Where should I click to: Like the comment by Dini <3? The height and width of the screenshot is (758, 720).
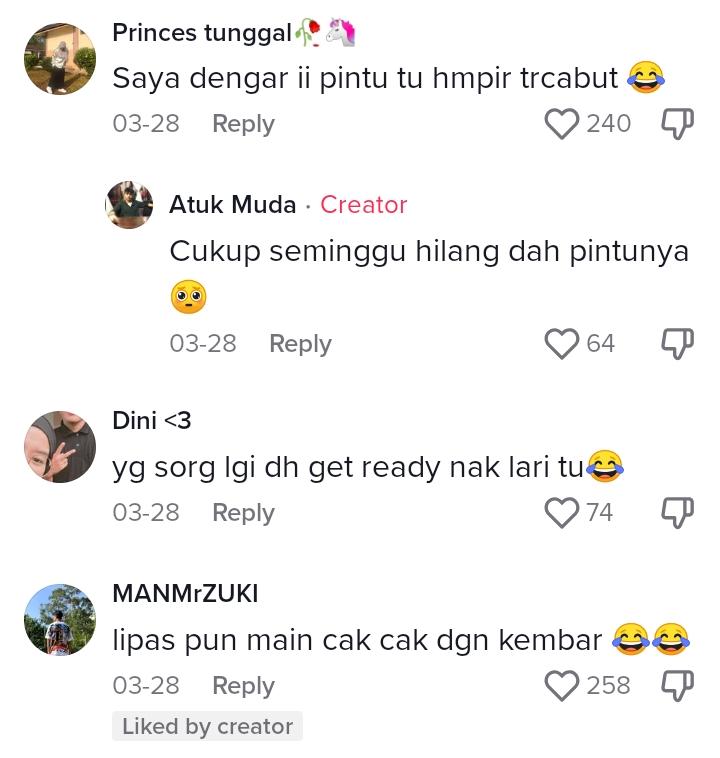pyautogui.click(x=562, y=513)
